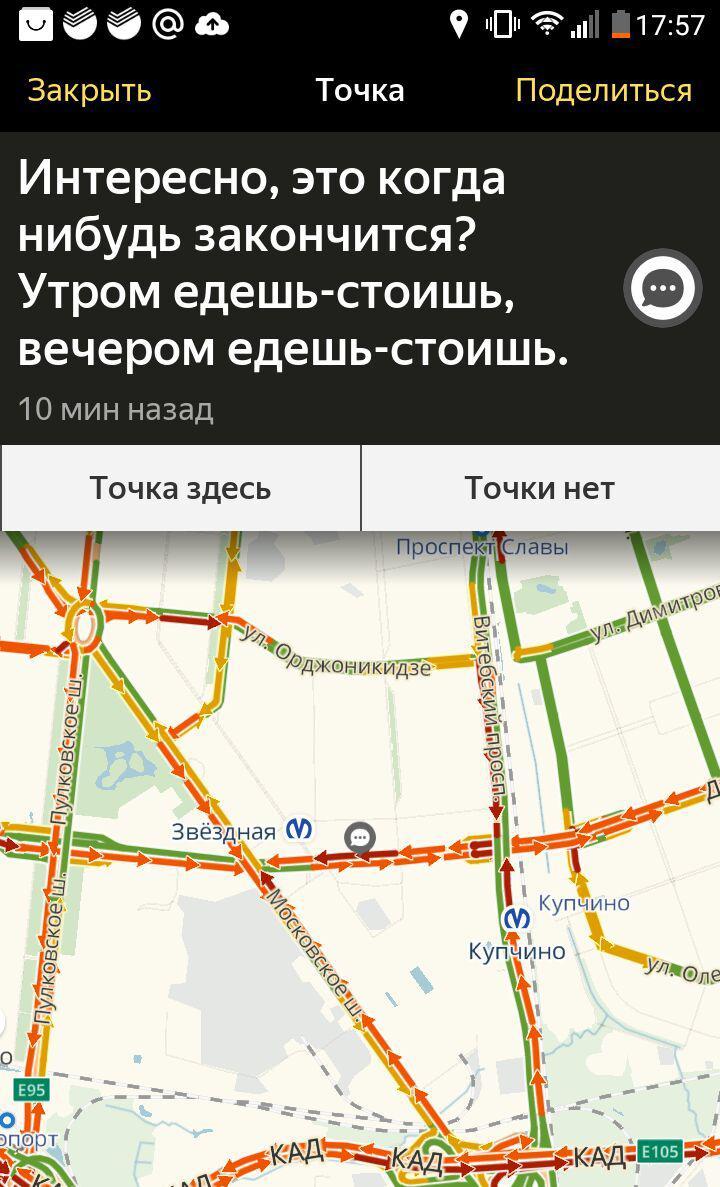Open the comment chat bubble icon
Viewport: 720px width, 1187px height.
662,289
